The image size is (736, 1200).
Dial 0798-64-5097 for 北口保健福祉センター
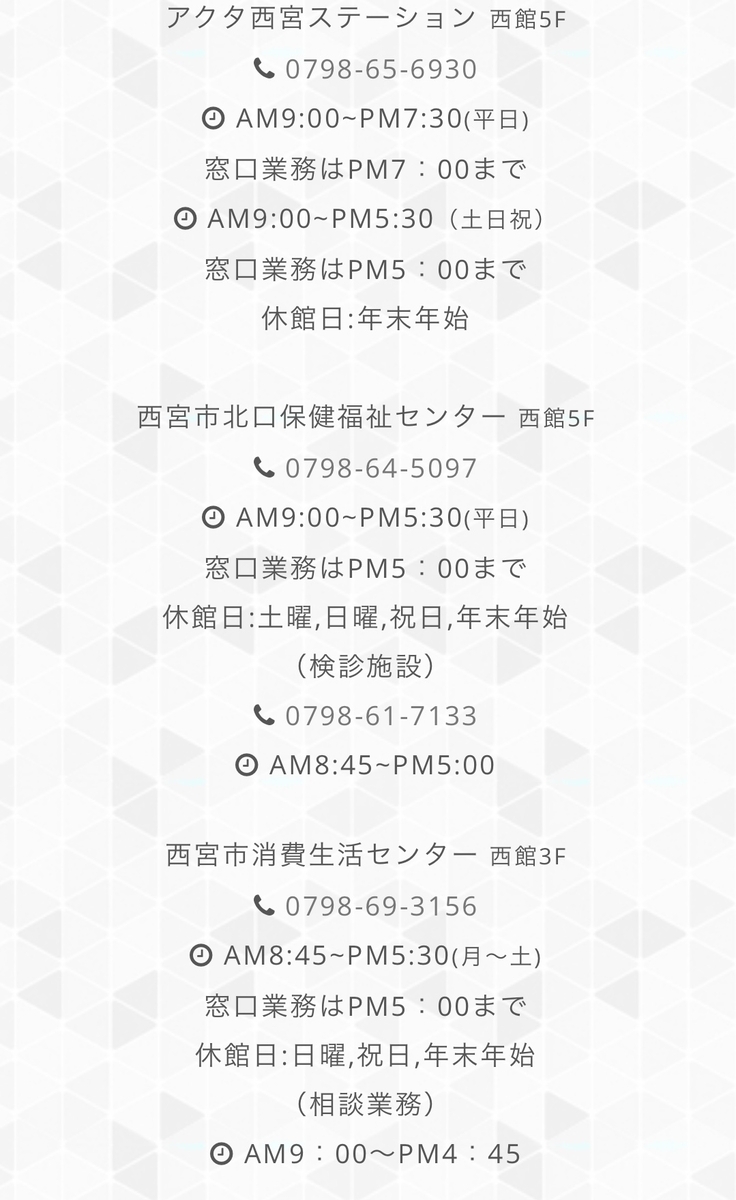(381, 469)
